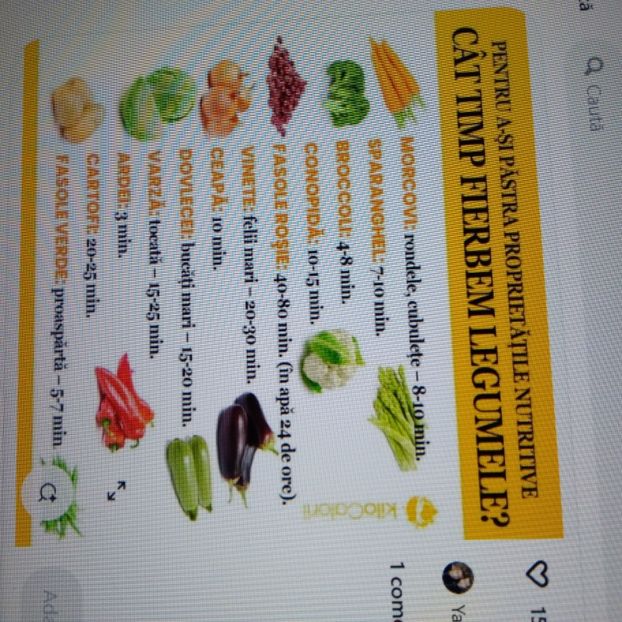Like the pin with the heart icon
This screenshot has height=622, width=622.
coord(539,572)
